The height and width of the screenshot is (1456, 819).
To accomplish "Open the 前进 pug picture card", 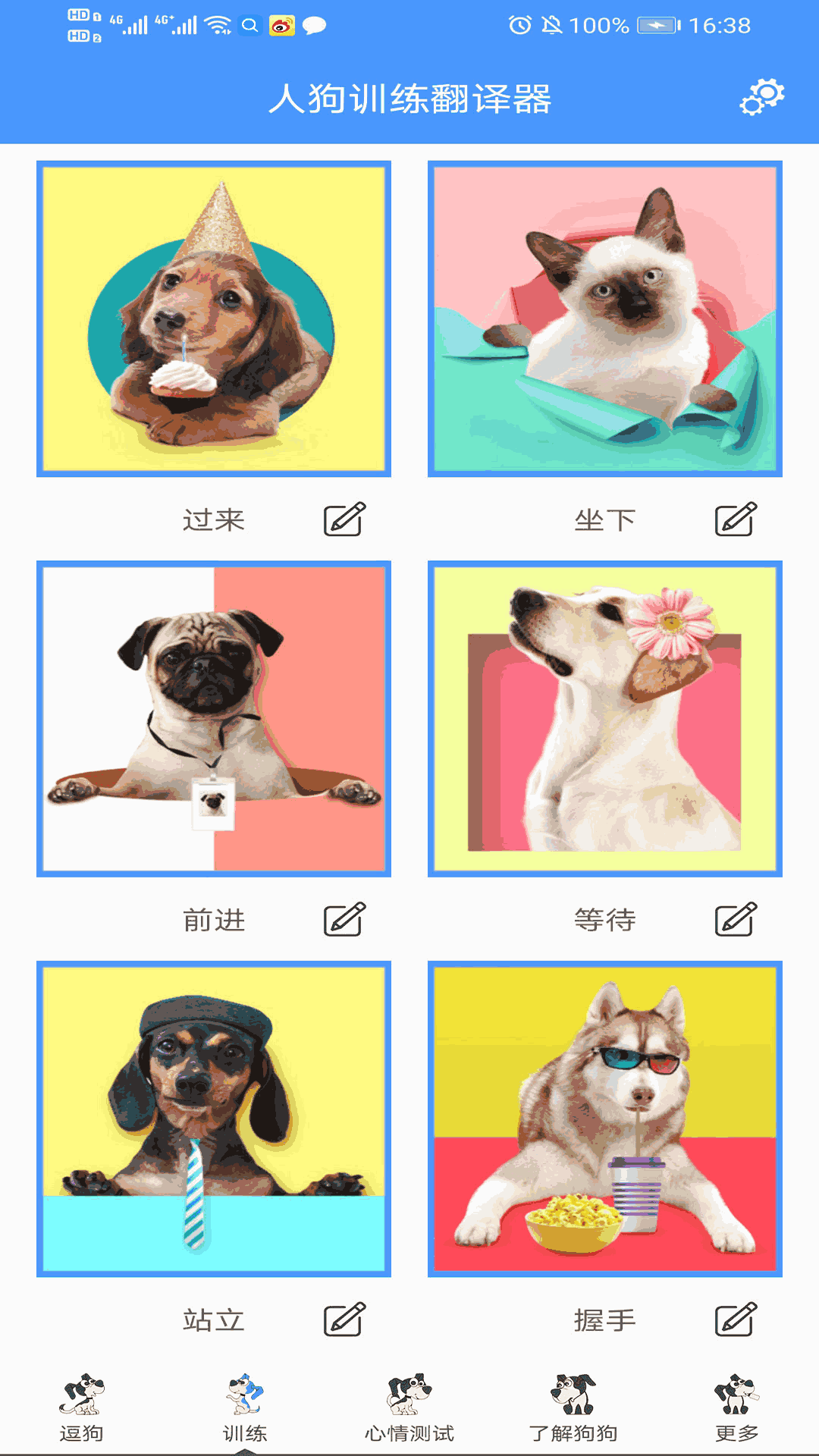I will (214, 719).
